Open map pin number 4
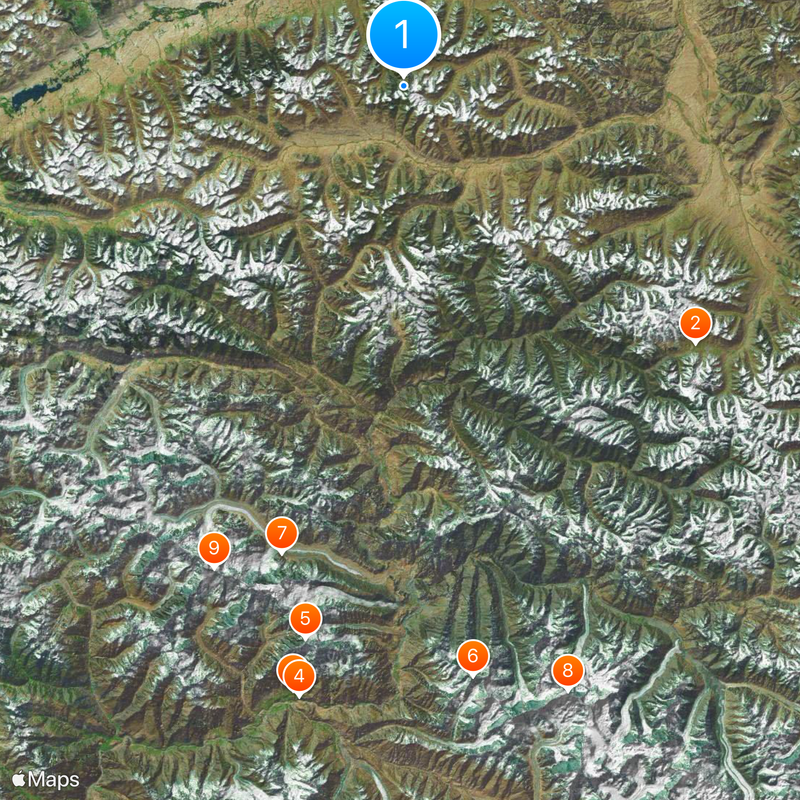 (299, 677)
